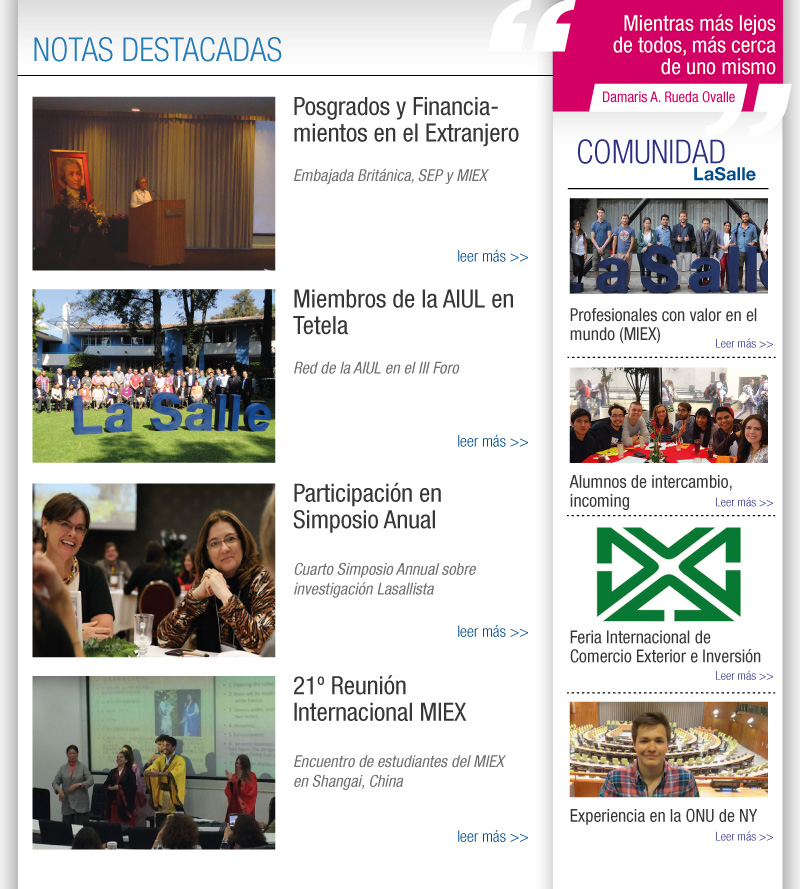Open the Feria Internacional green logo tile

668,574
